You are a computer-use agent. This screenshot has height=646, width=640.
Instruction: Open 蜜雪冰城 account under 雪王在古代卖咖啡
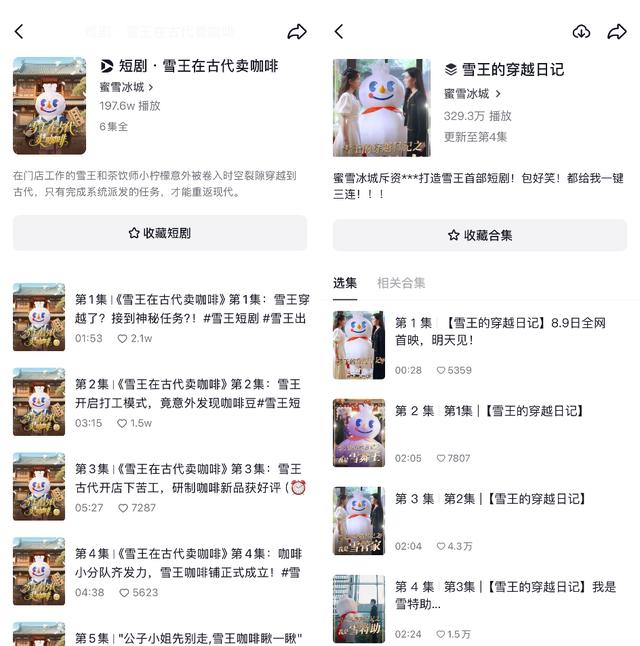click(x=126, y=87)
